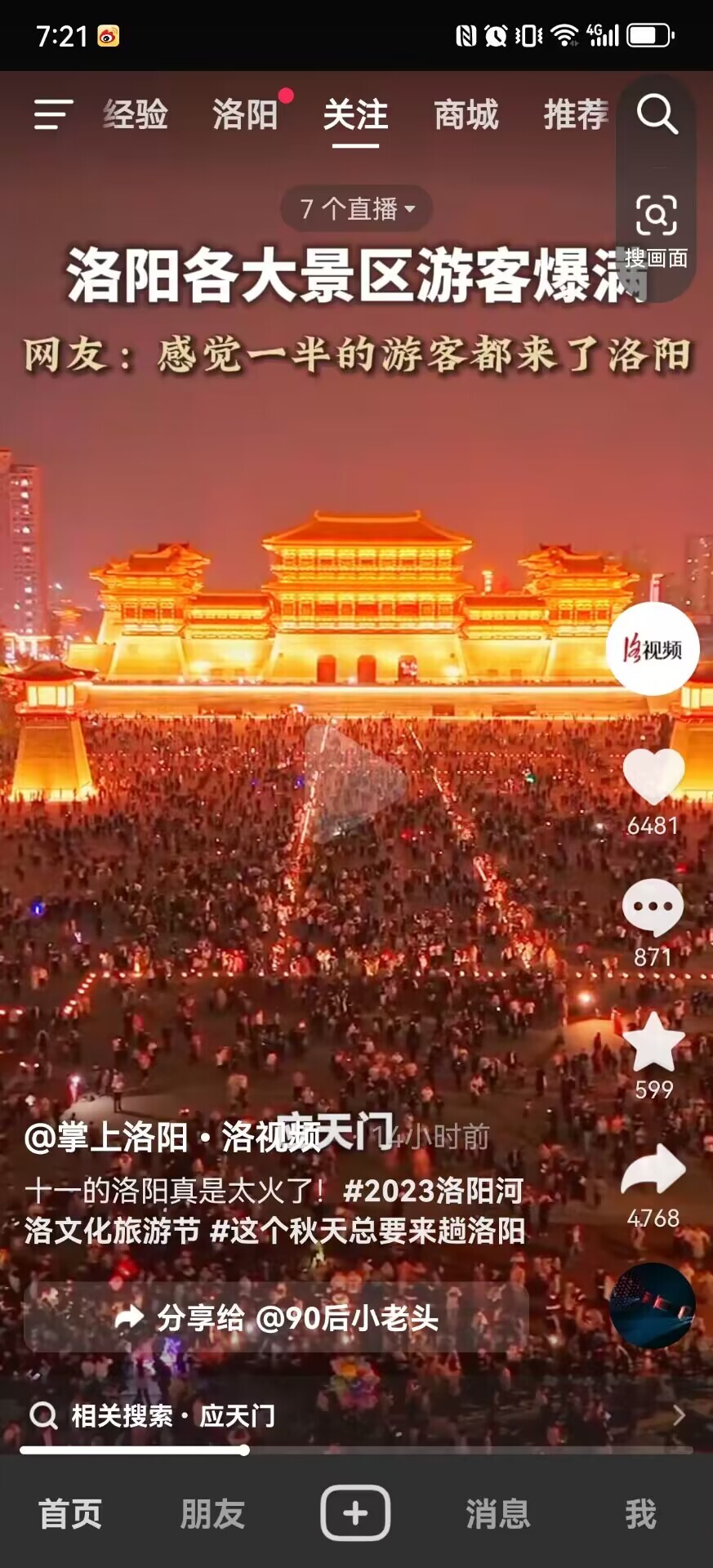
Task: Like this video with the heart icon
Action: pyautogui.click(x=653, y=777)
